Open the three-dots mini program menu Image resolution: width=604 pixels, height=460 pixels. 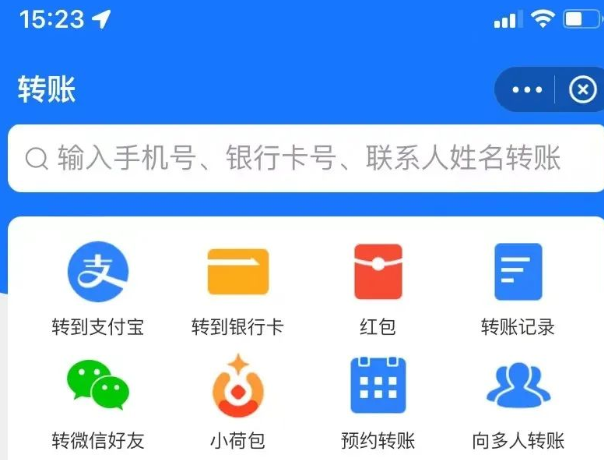pos(526,90)
